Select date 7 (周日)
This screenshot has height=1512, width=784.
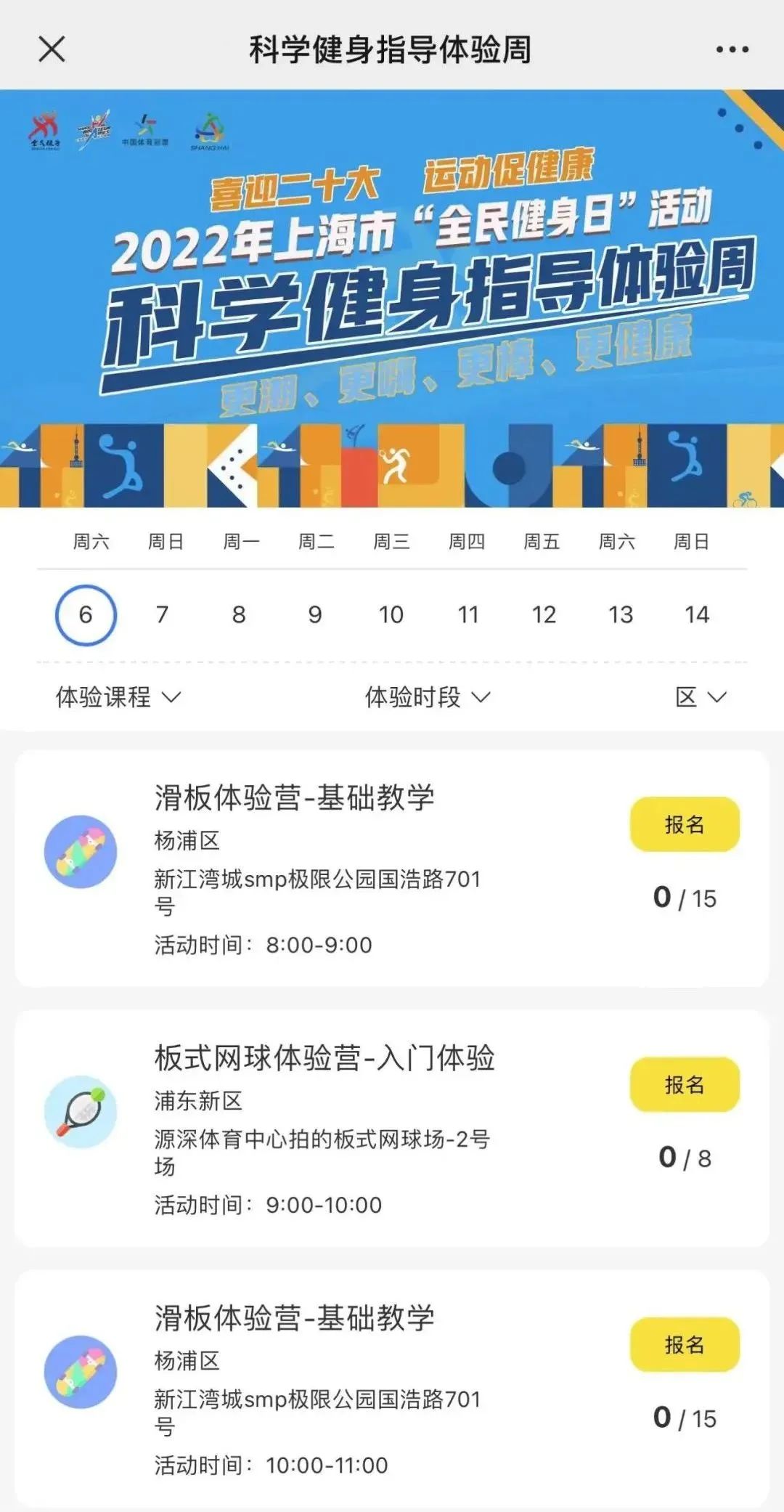coord(162,614)
